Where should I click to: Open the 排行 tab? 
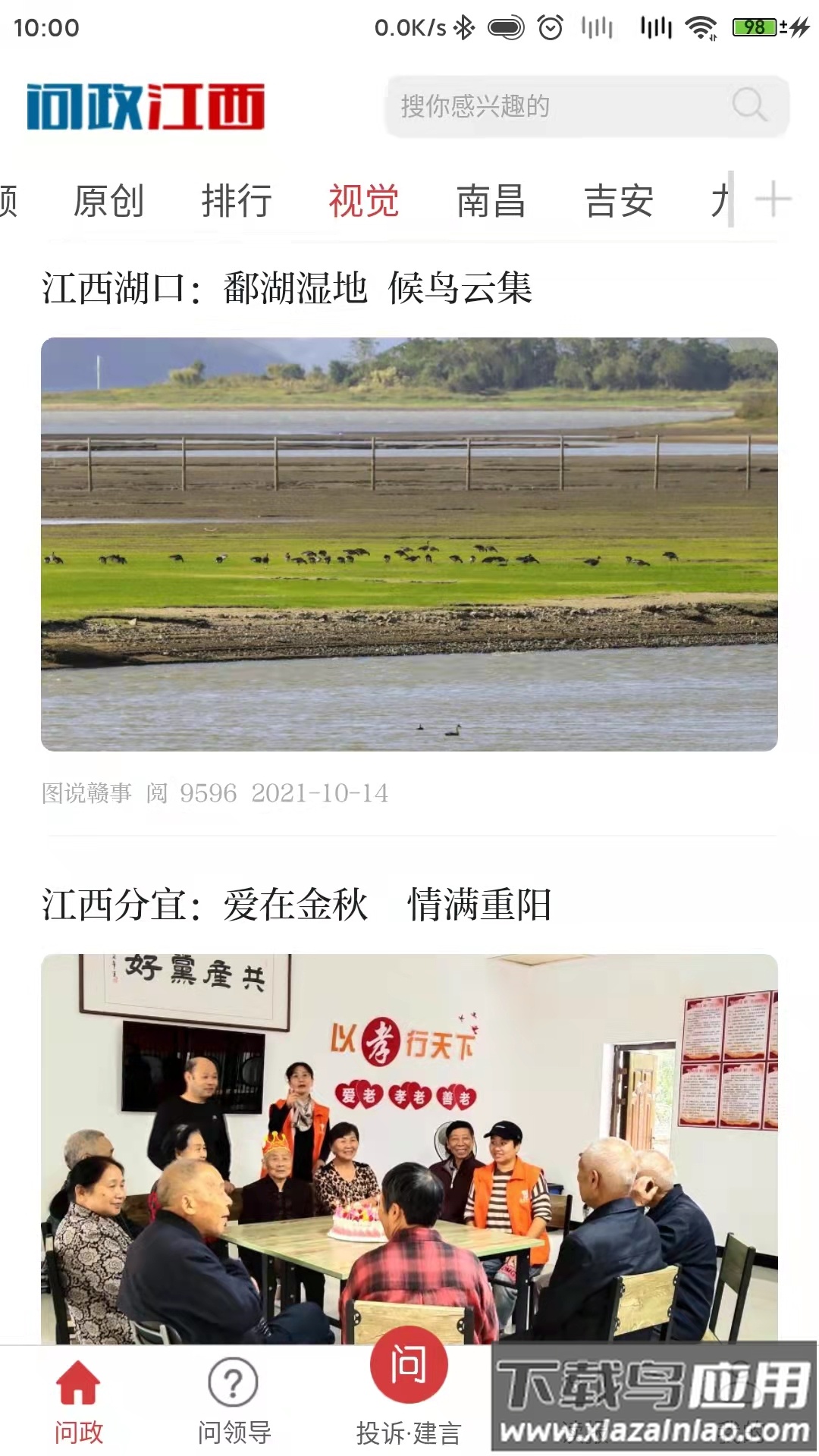(237, 200)
